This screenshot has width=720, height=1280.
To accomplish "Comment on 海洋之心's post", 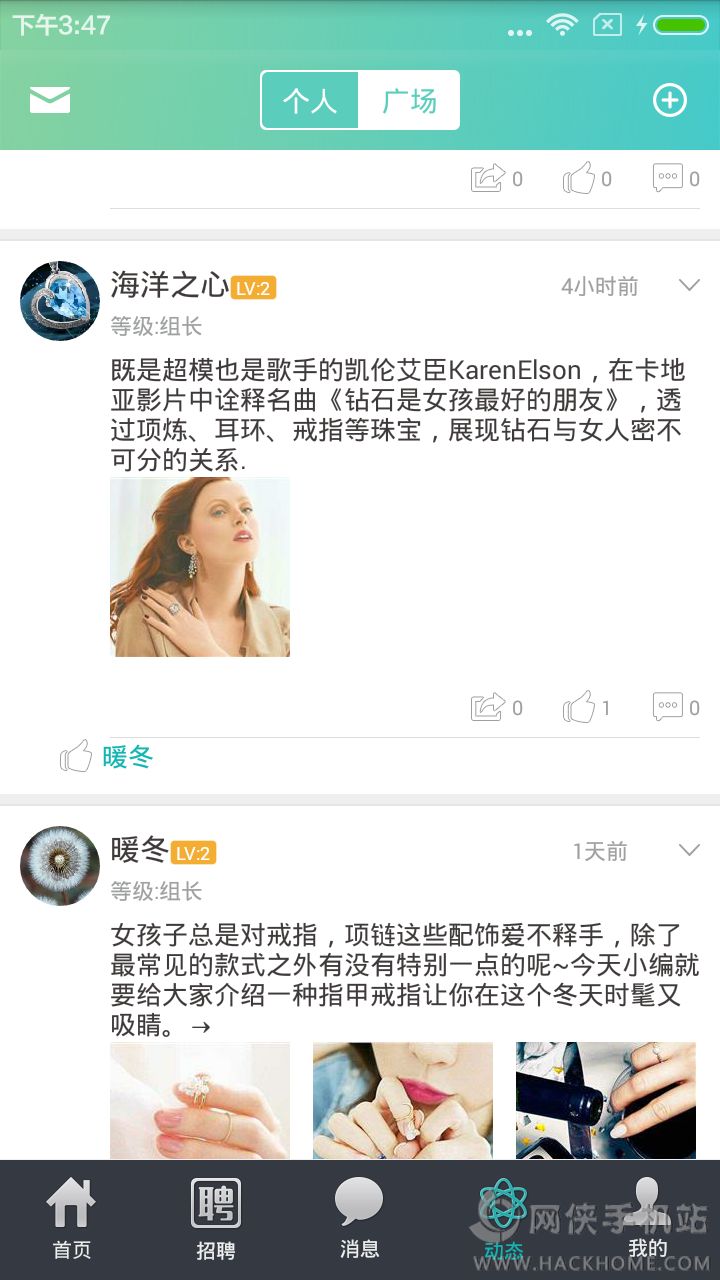I will pyautogui.click(x=675, y=708).
